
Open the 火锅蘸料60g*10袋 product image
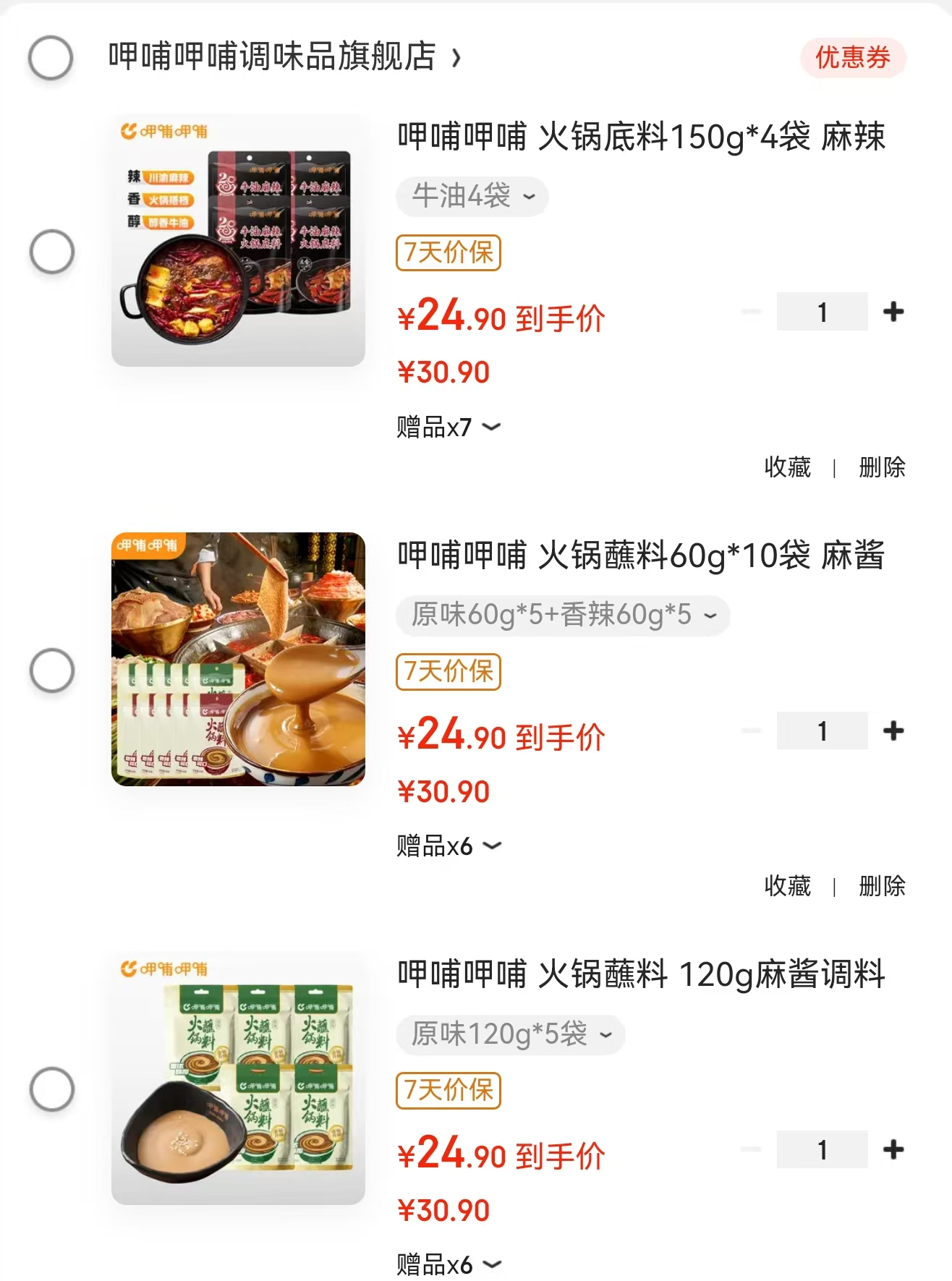238,659
